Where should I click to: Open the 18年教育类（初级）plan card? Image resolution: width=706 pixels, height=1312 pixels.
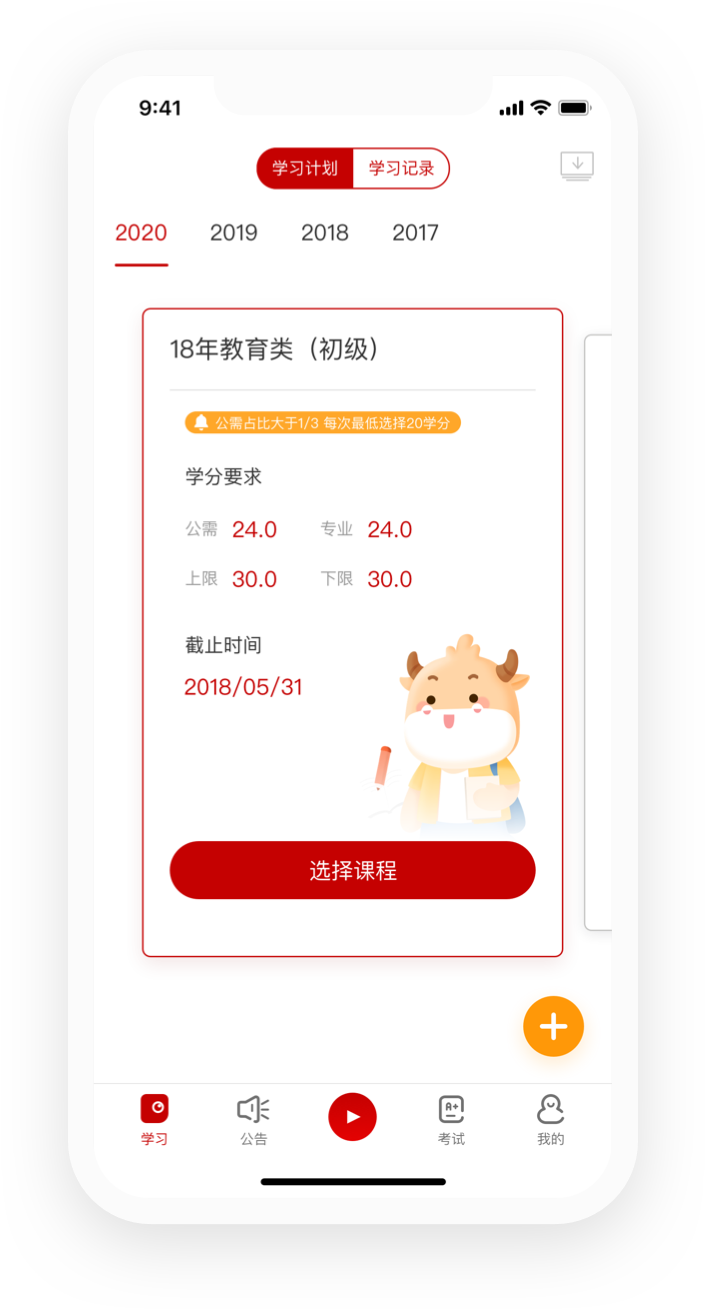pos(274,349)
